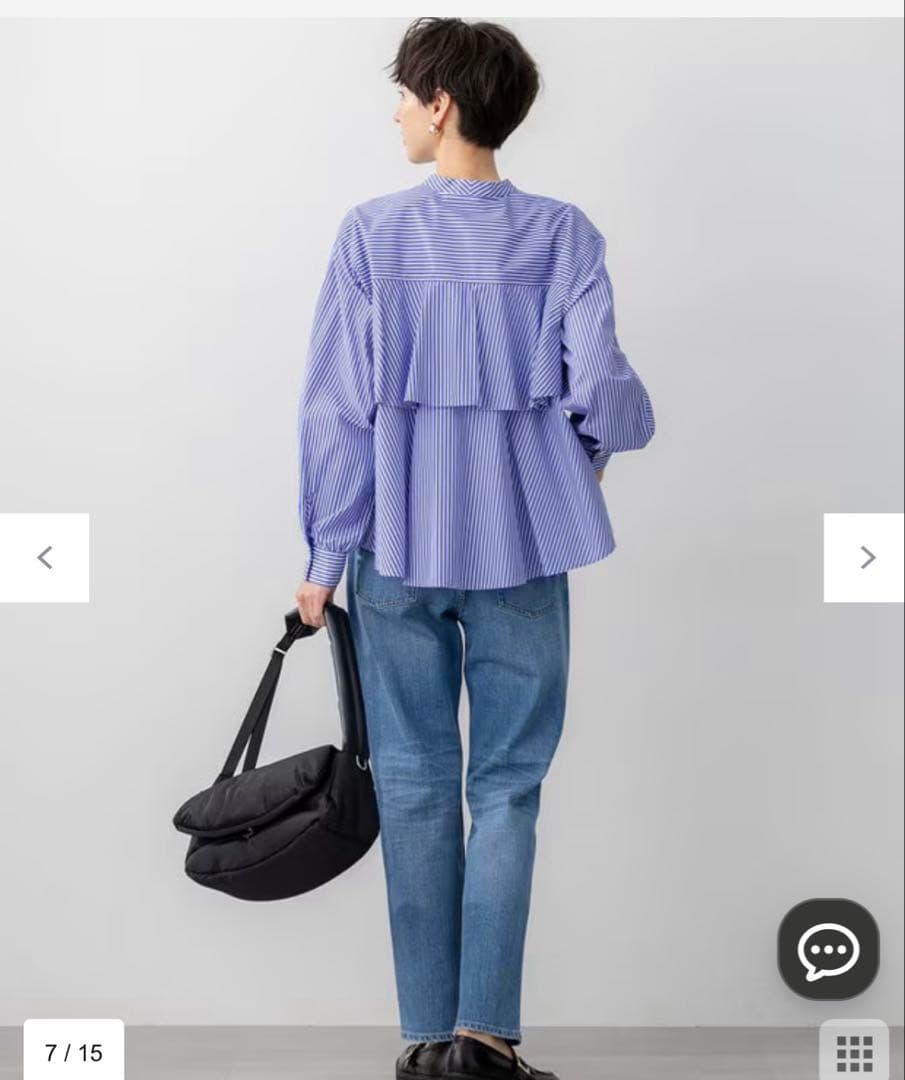Go to the previous product image
Viewport: 905px width, 1080px height.
[x=44, y=557]
